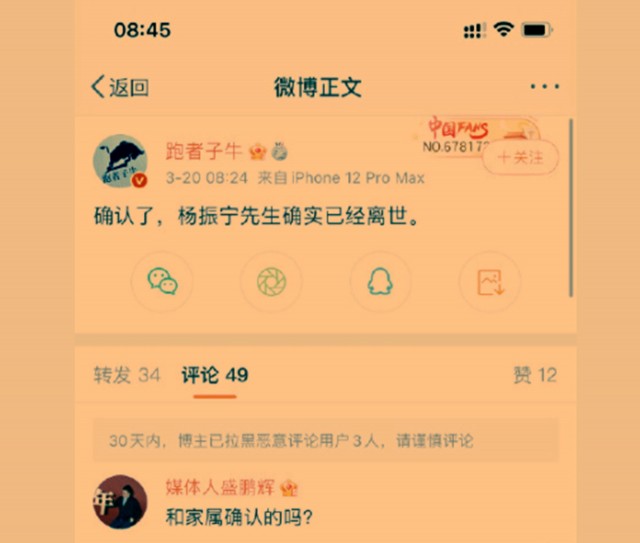
Task: Open 跑者子牛's profile avatar
Action: point(120,162)
